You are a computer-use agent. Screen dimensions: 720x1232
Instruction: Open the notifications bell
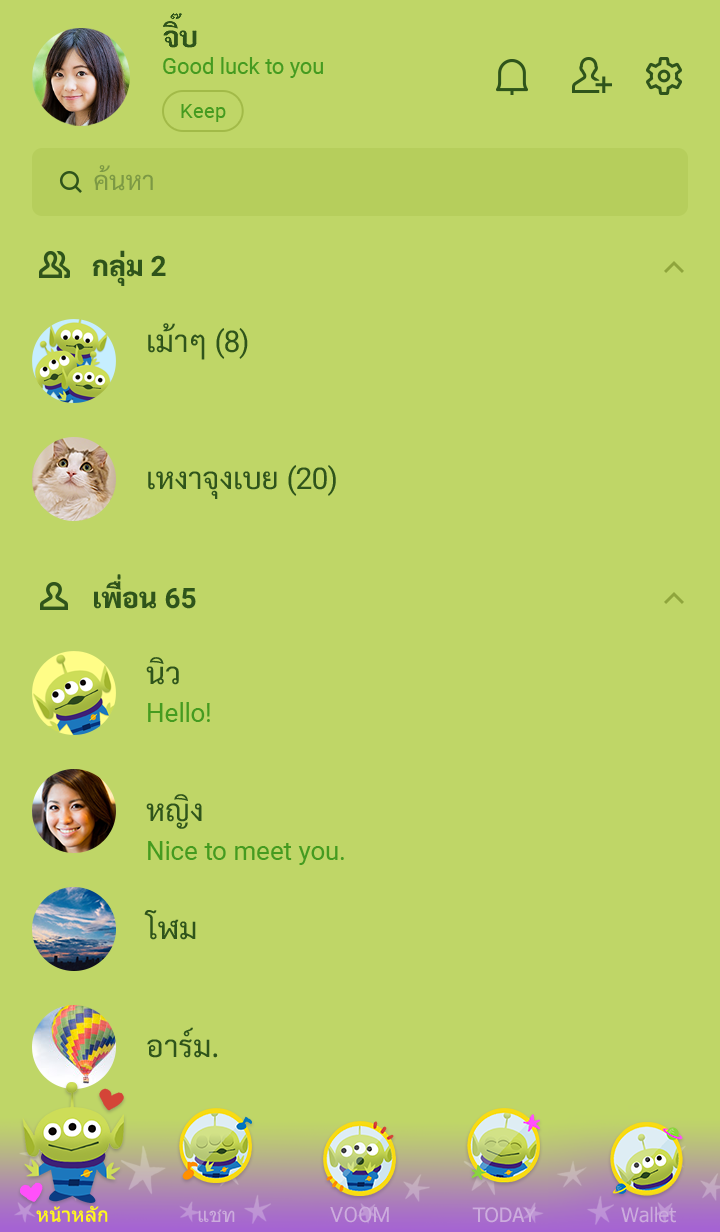click(512, 77)
